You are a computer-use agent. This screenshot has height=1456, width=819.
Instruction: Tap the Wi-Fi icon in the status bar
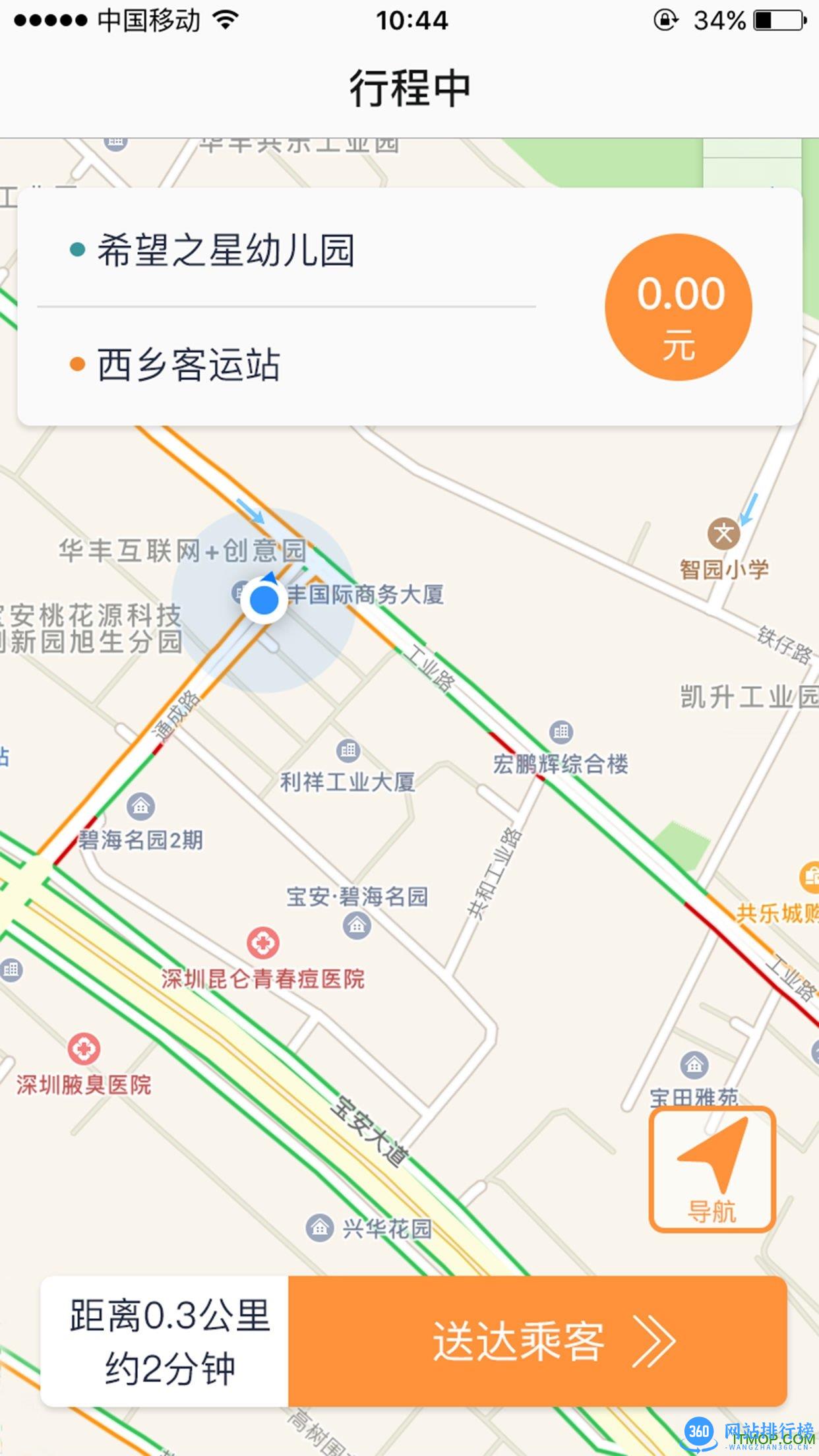tap(224, 20)
